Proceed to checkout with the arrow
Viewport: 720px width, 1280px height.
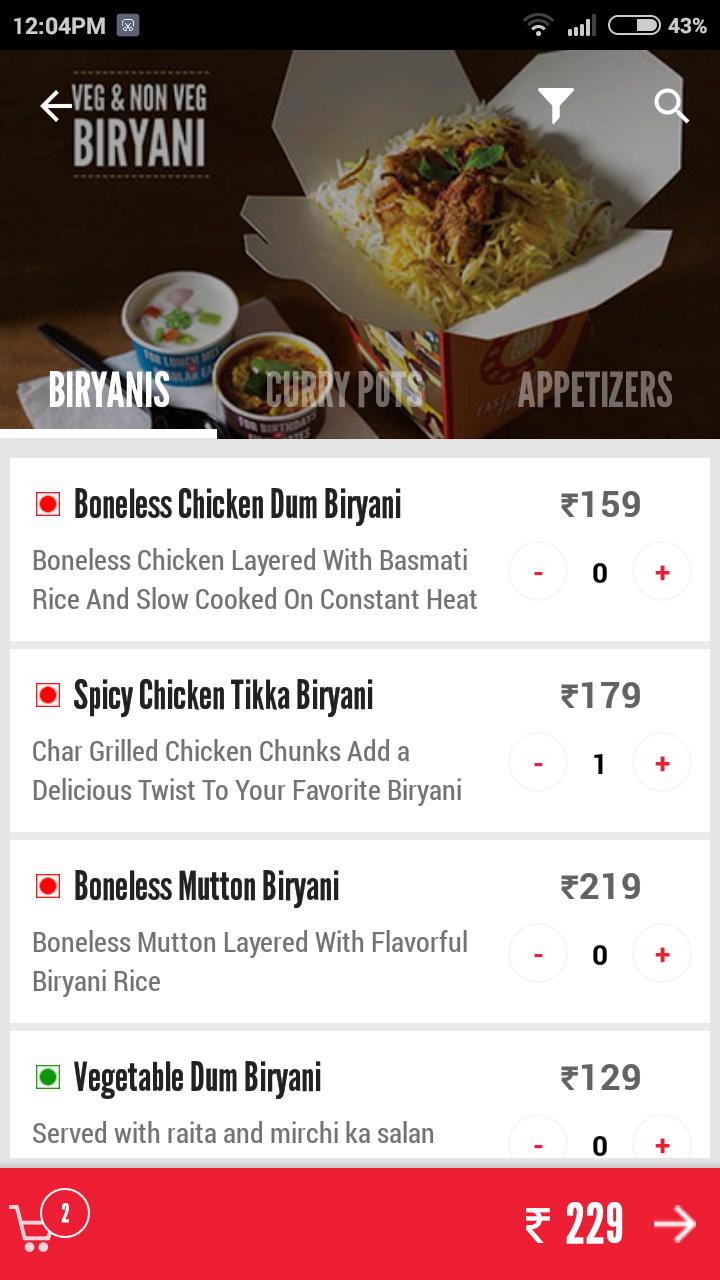tap(674, 1224)
